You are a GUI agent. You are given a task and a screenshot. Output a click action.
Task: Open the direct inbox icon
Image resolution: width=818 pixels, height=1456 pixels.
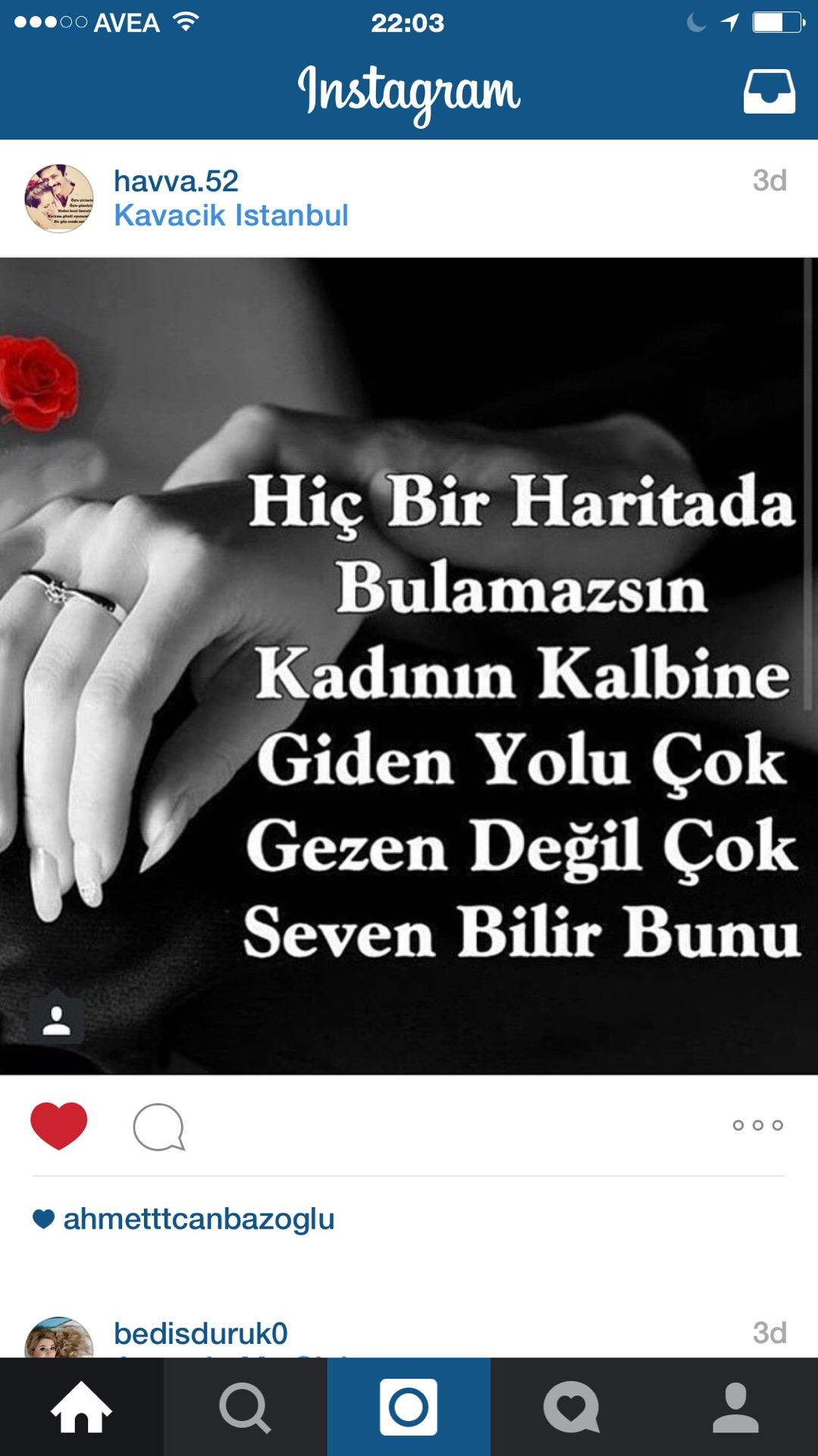point(769,92)
